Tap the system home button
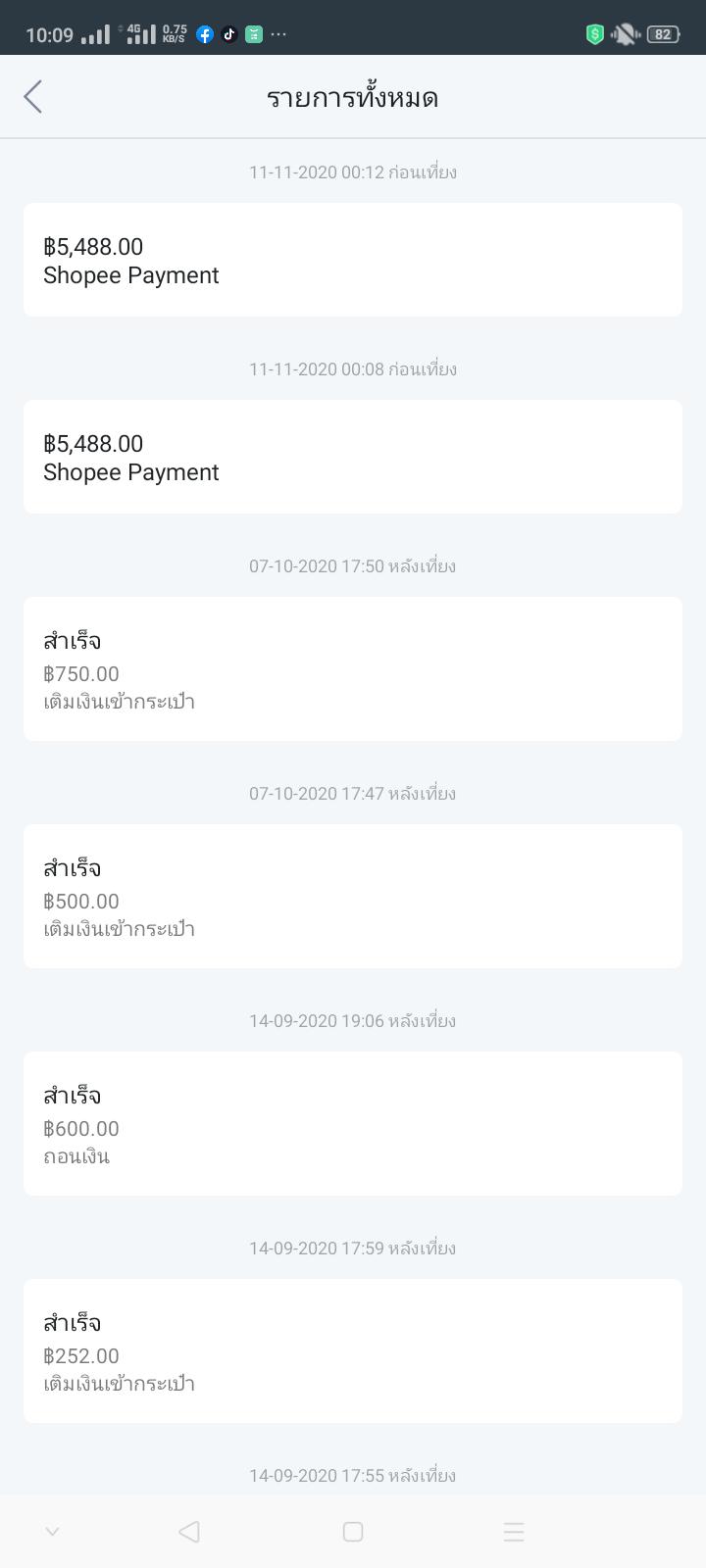 point(353,1532)
